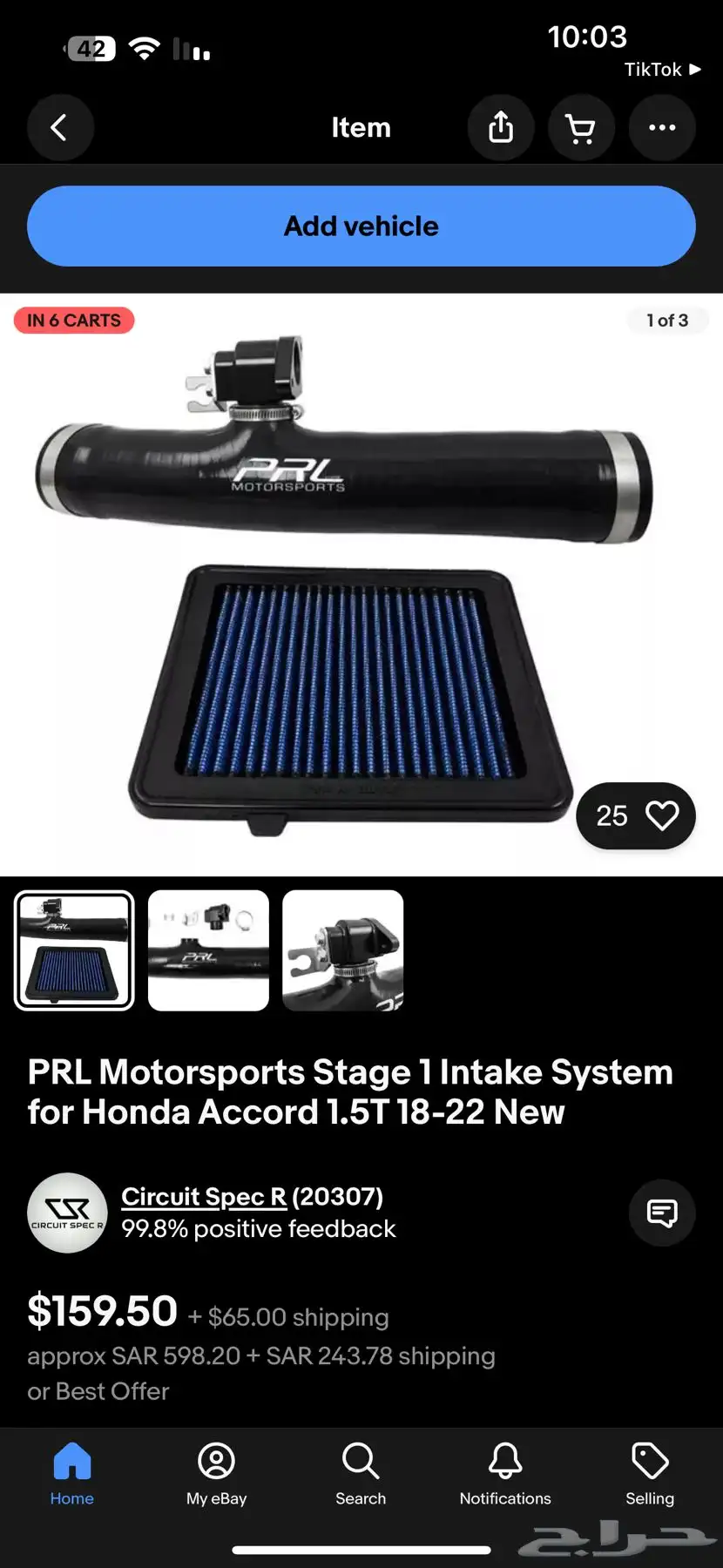Message the seller via chat icon
The height and width of the screenshot is (1568, 723).
pyautogui.click(x=661, y=1213)
